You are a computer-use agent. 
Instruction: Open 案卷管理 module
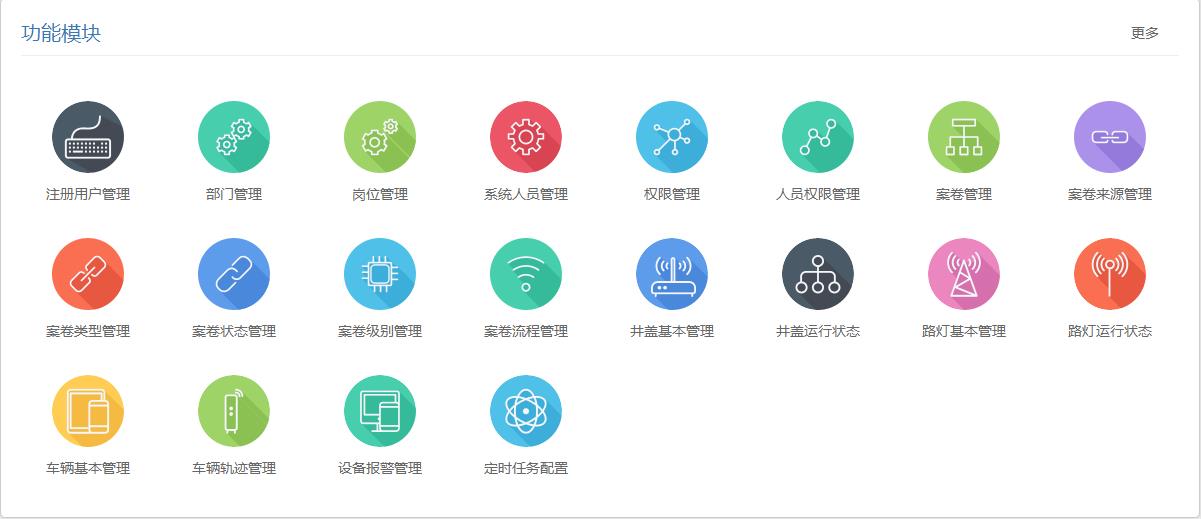click(x=964, y=138)
